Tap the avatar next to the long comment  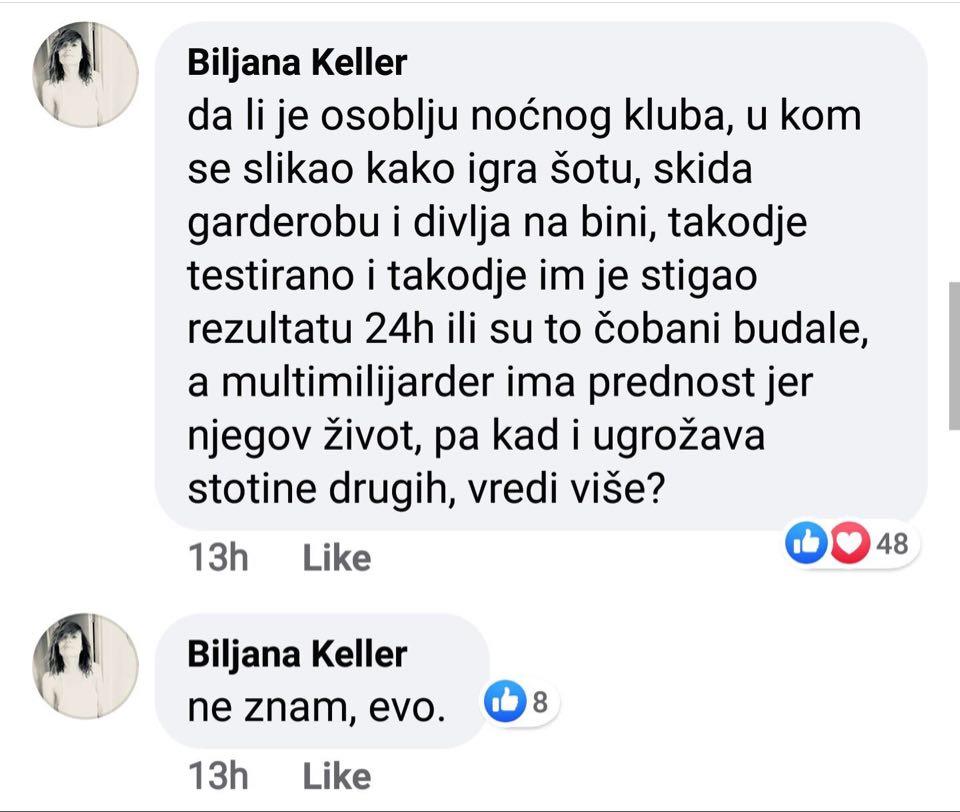85,74
